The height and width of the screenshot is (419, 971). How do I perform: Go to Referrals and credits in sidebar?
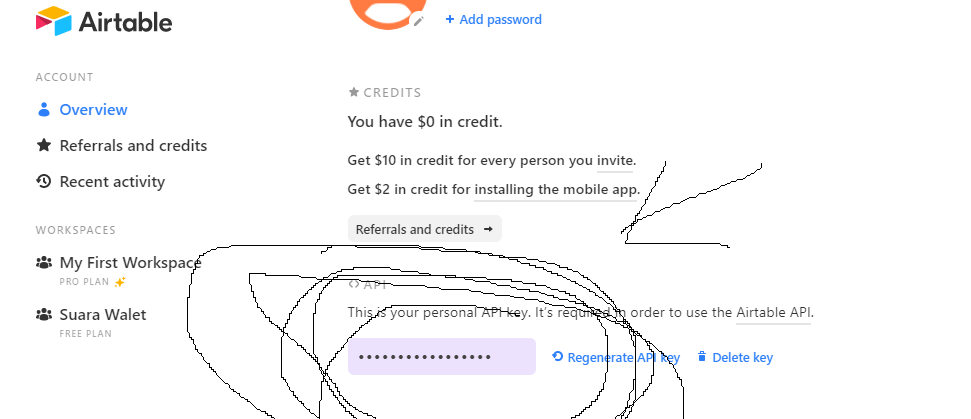133,146
